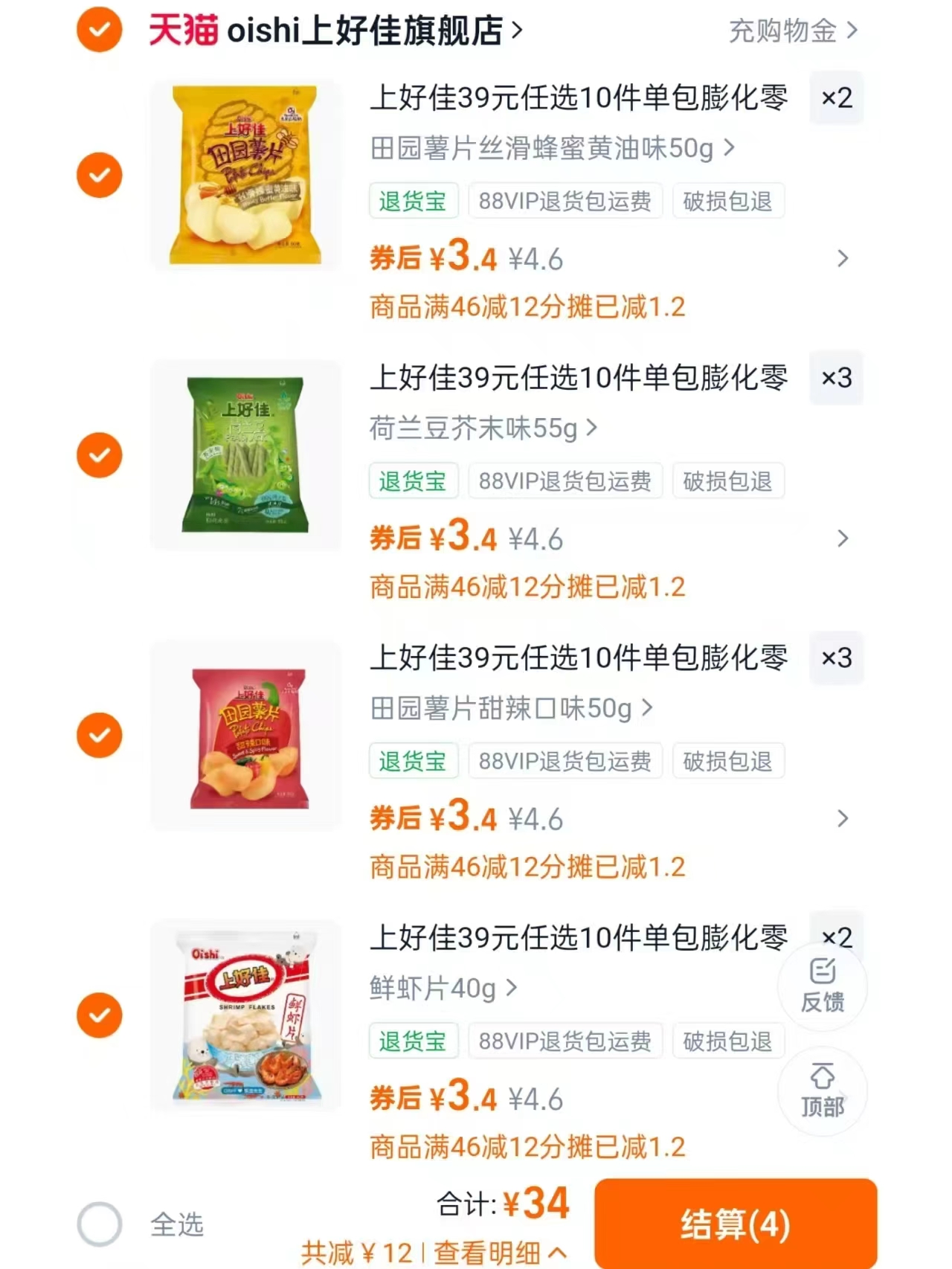
Task: Click the ×3 quantity badge on sweet spicy chips
Action: pos(836,658)
